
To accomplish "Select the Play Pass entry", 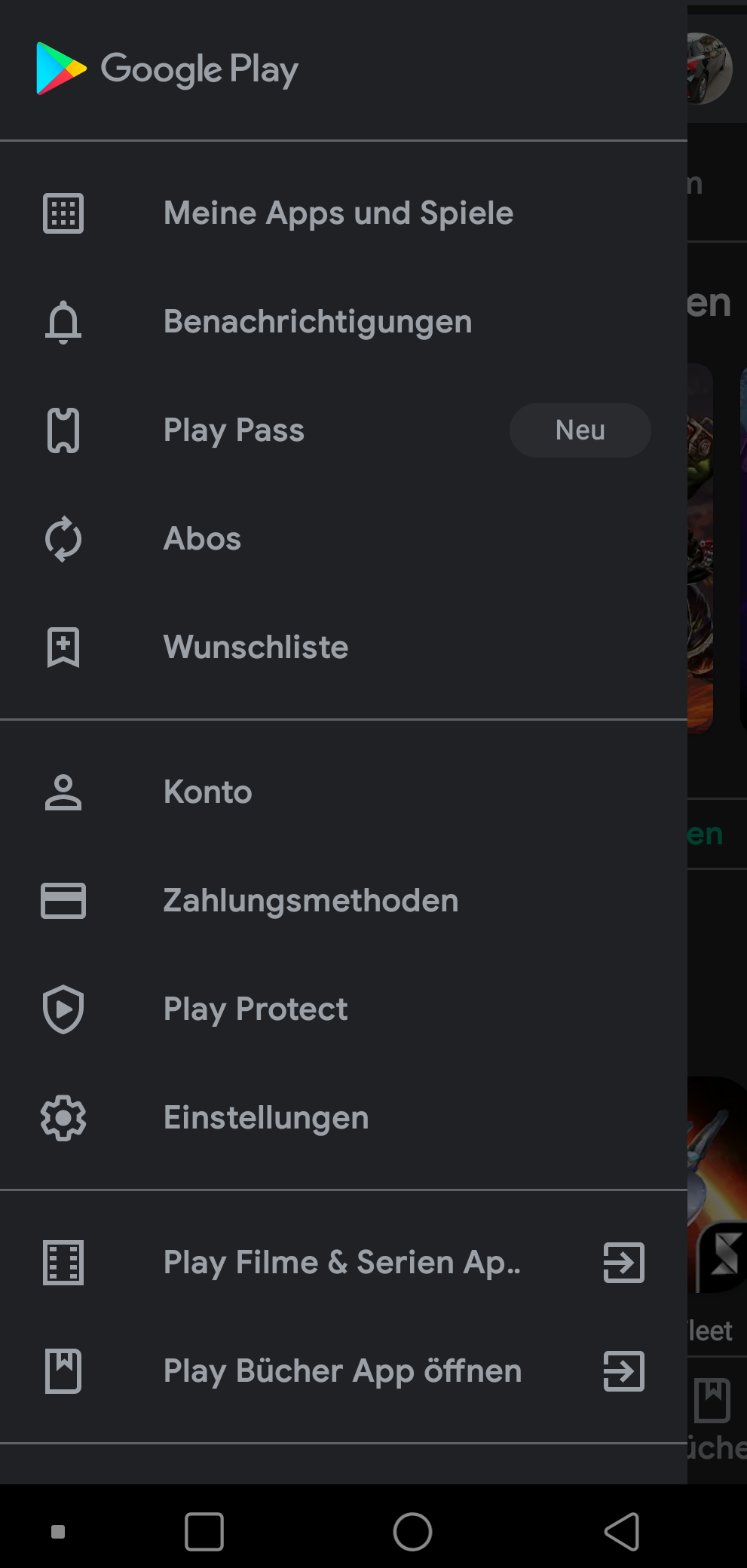I will [344, 430].
